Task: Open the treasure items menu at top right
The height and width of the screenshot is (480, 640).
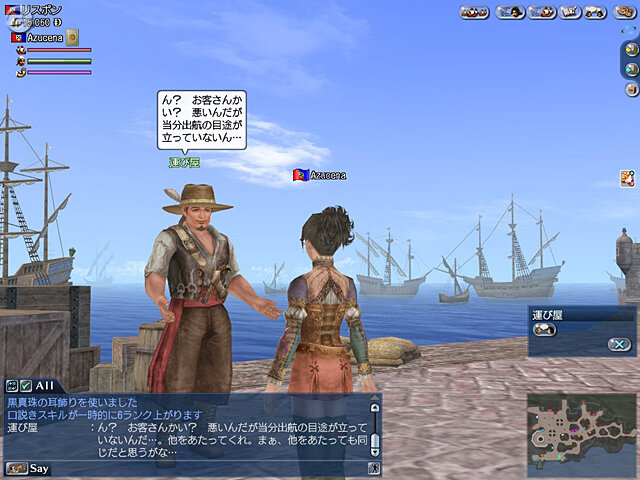Action: click(625, 12)
